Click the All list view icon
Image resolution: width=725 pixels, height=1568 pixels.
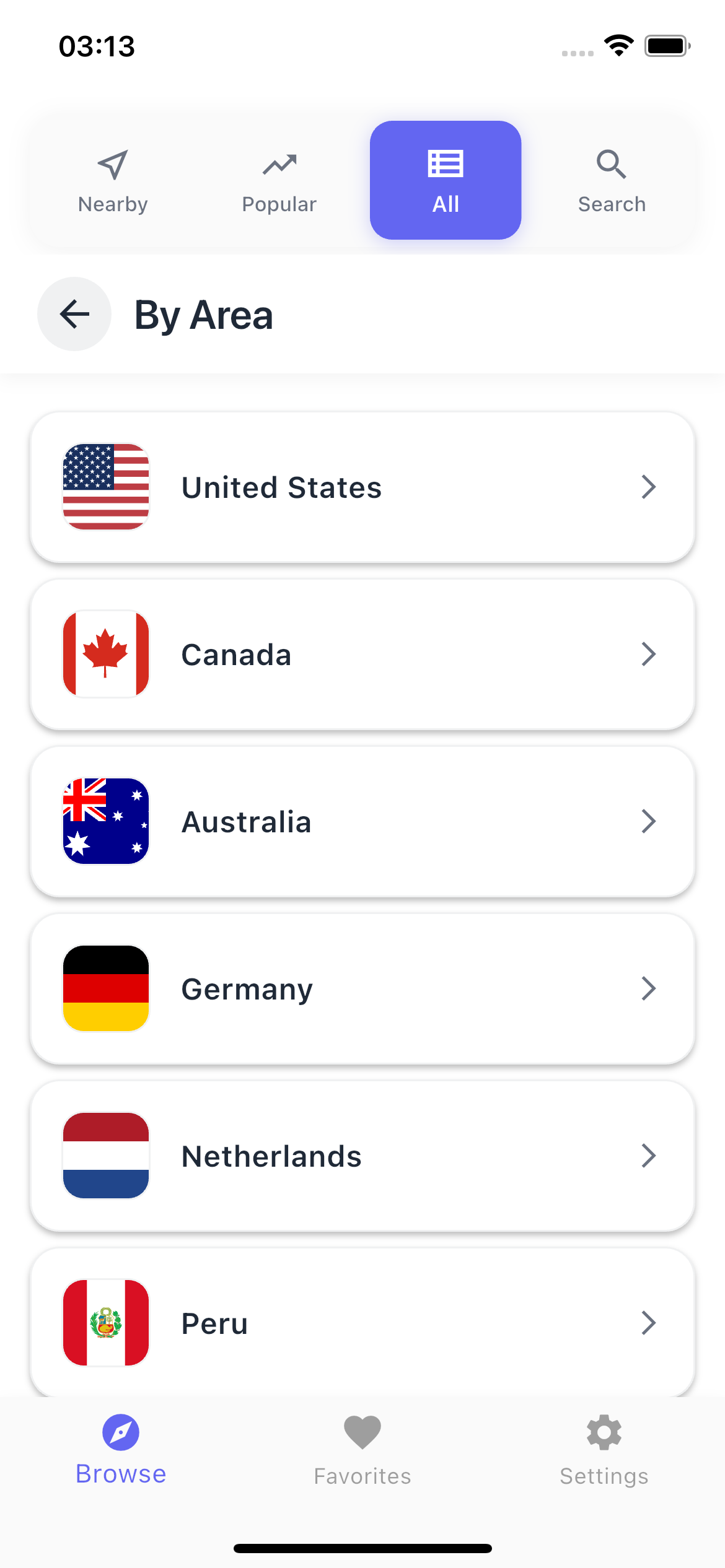tap(446, 163)
